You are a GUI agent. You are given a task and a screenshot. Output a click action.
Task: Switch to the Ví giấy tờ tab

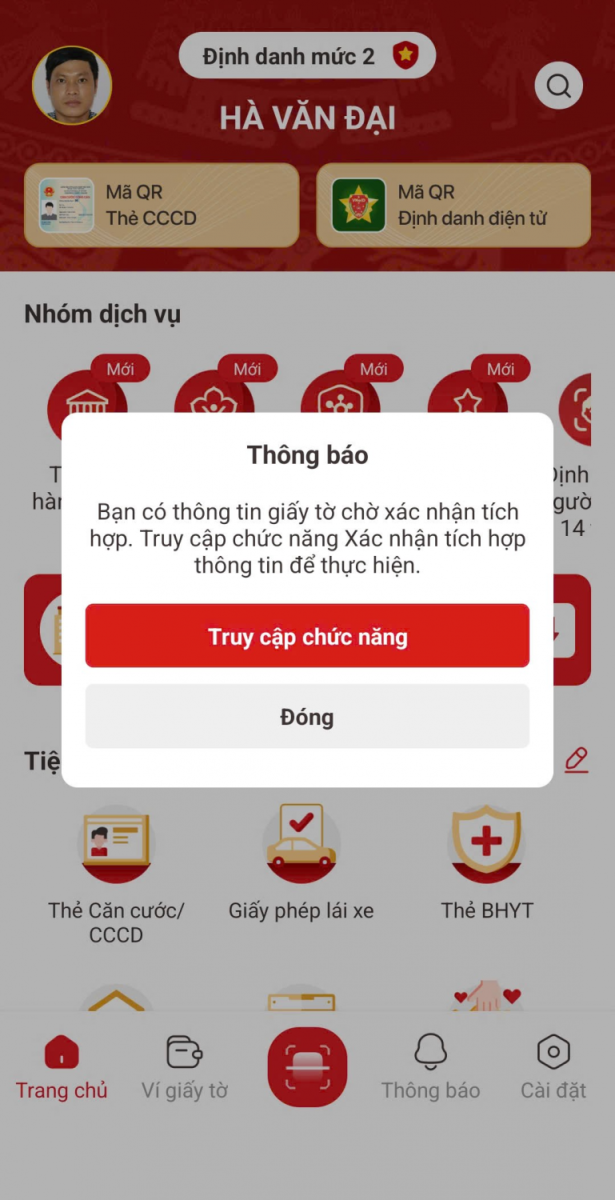(184, 1068)
